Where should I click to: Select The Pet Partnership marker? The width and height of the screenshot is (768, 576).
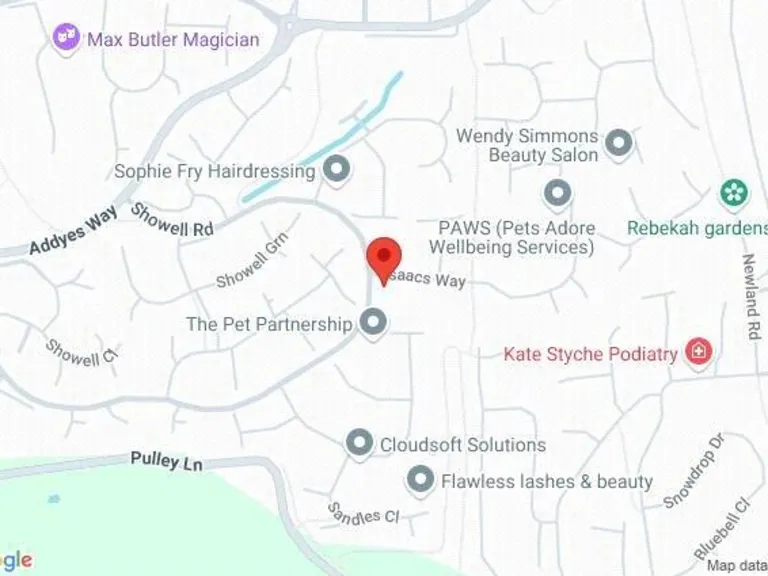(373, 322)
